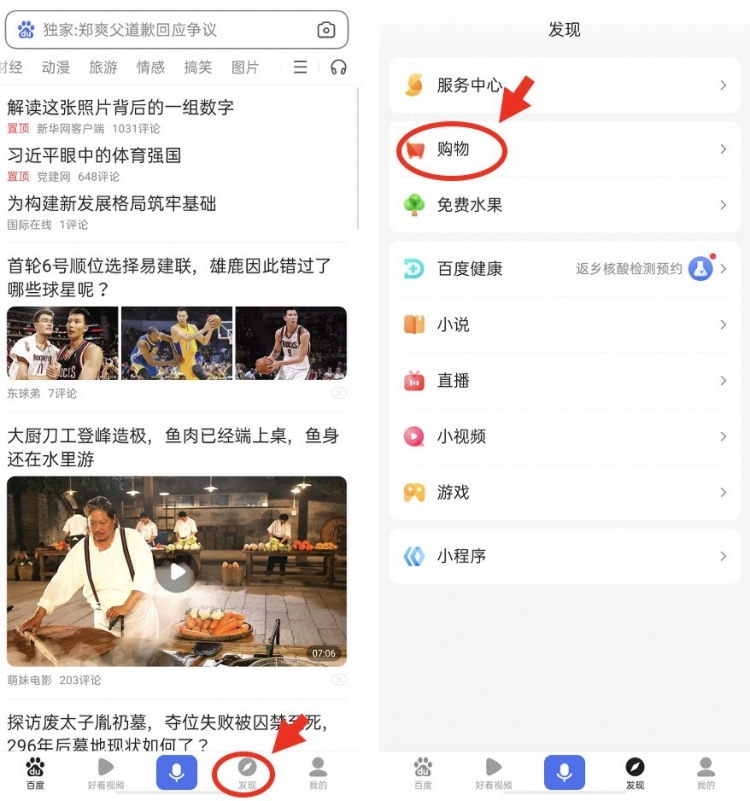
Task: Open the 小程序 mini programs row
Action: (x=564, y=556)
